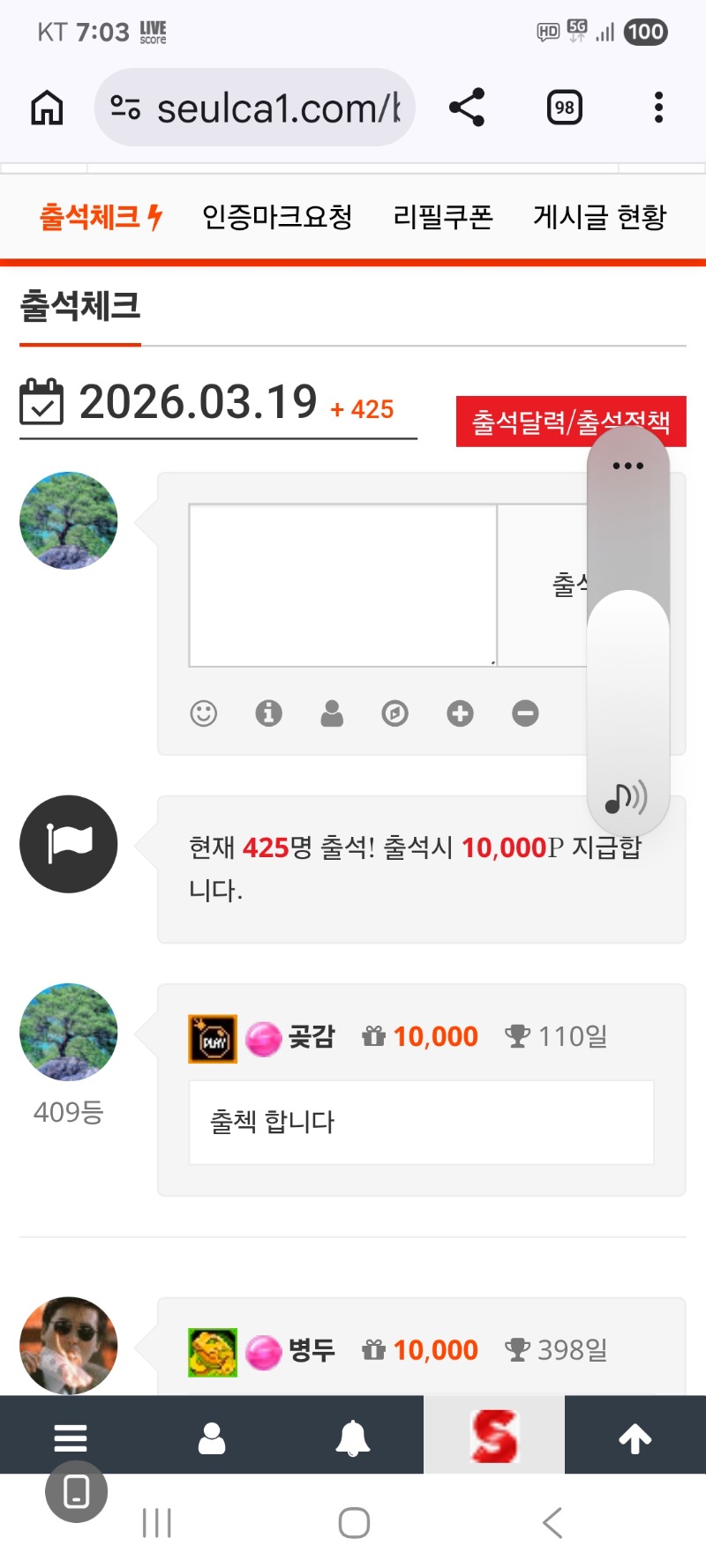Check the notifications bell
Viewport: 706px width, 1568px height.
tap(353, 1437)
